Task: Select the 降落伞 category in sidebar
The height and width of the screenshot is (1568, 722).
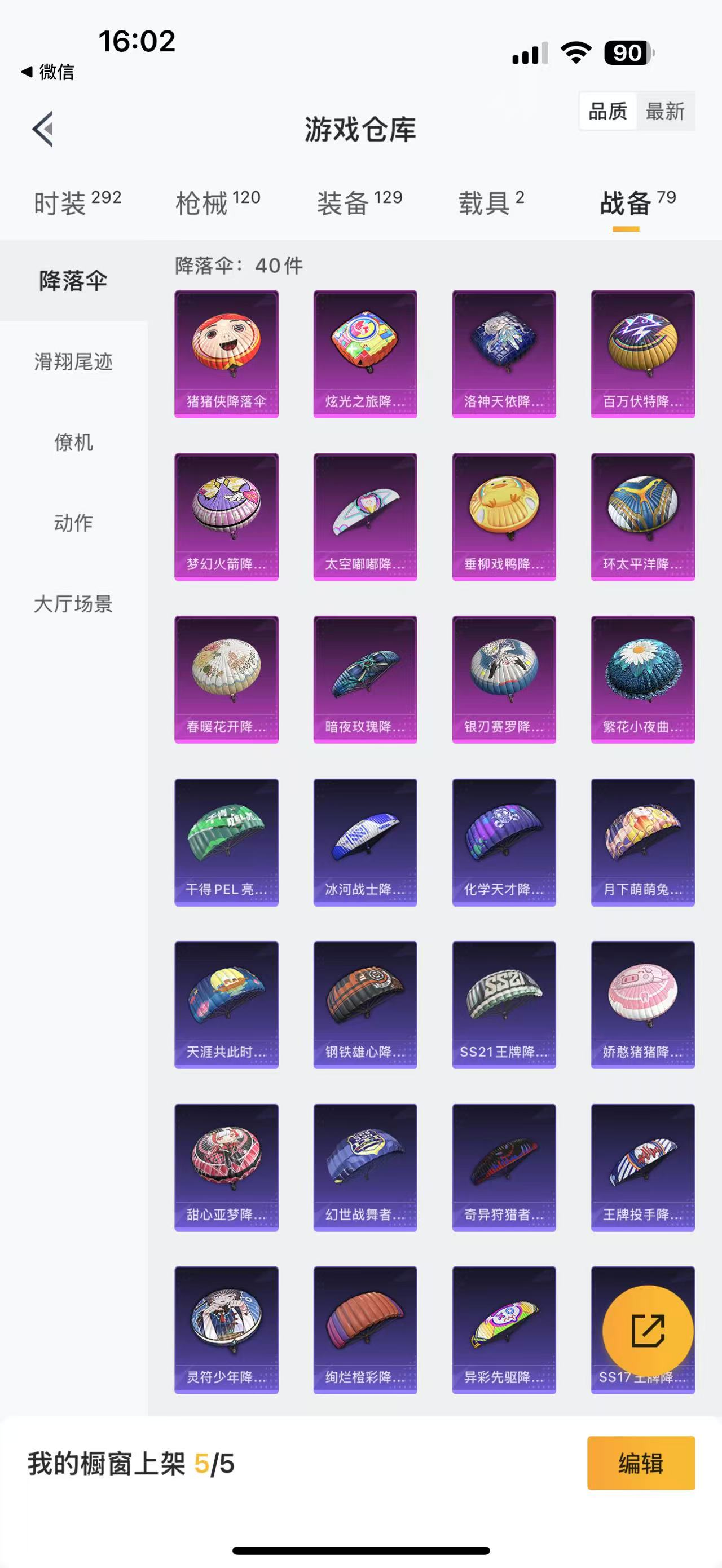Action: (x=74, y=281)
